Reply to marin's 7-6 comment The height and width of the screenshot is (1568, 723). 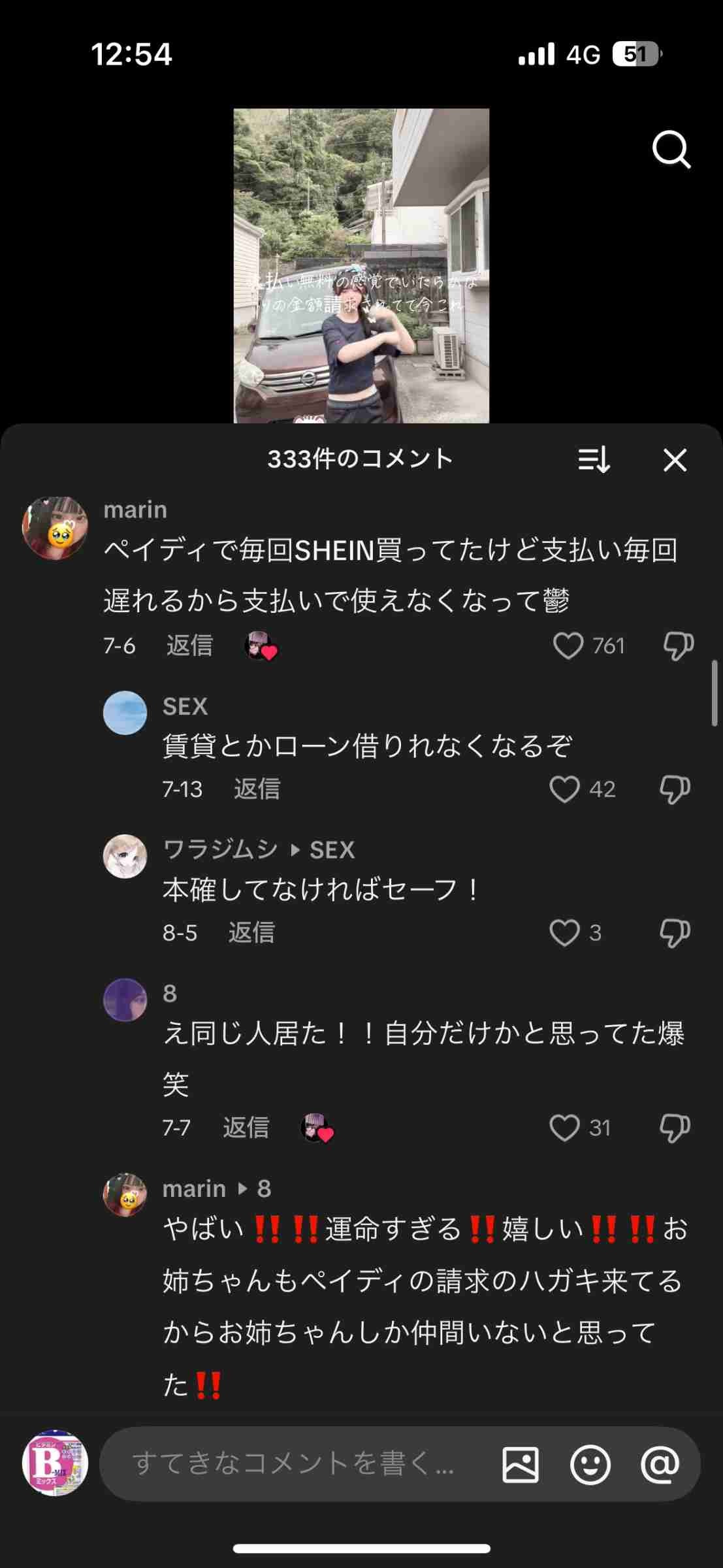[189, 645]
